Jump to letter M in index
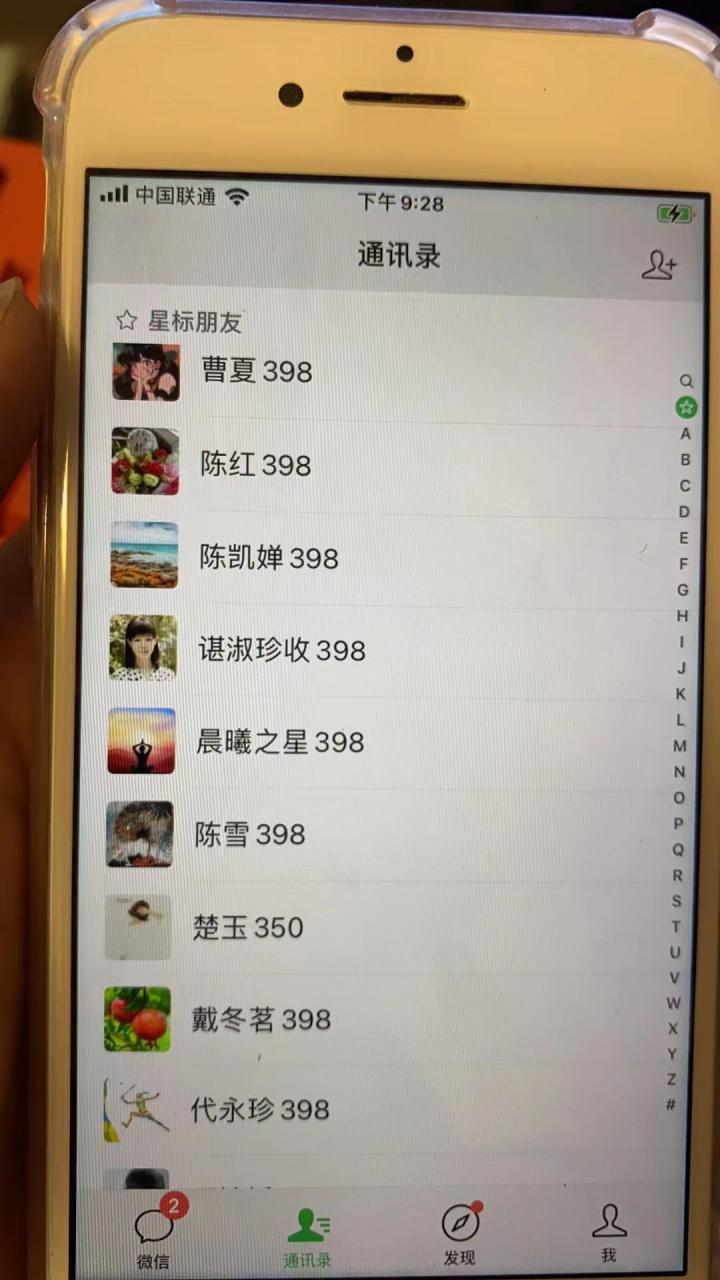 [x=680, y=746]
